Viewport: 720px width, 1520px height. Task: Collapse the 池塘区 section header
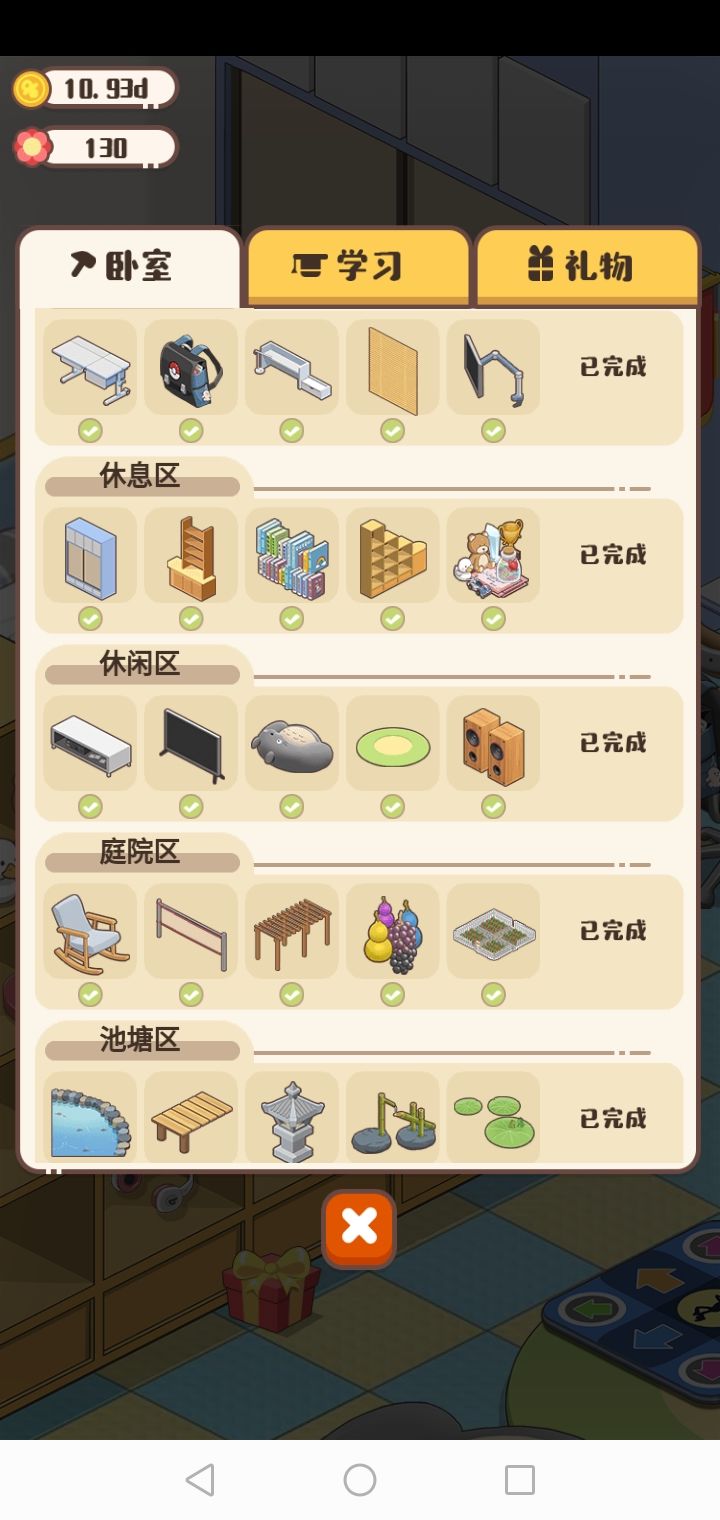point(140,1041)
